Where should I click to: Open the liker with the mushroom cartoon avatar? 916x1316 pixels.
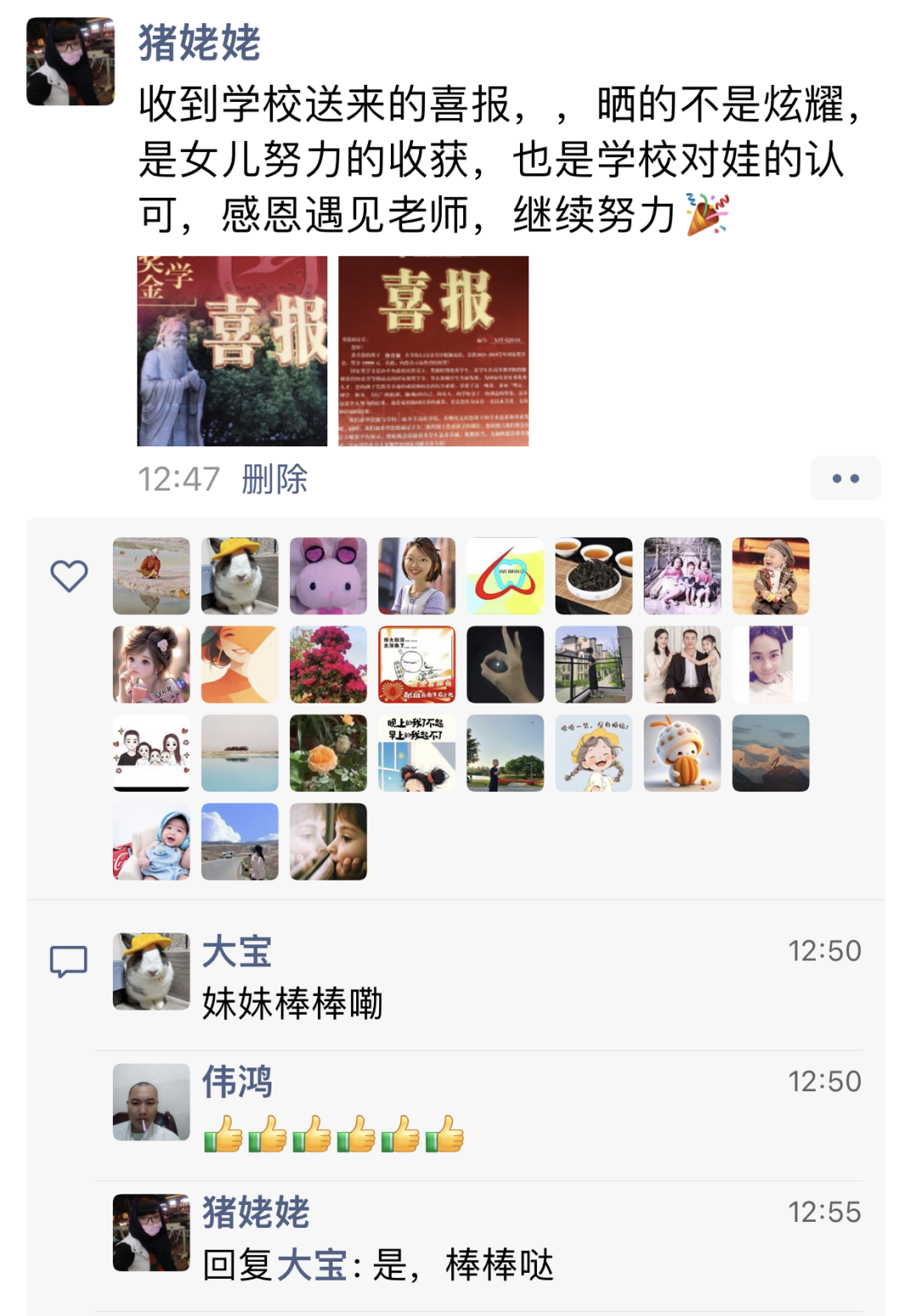tap(682, 753)
